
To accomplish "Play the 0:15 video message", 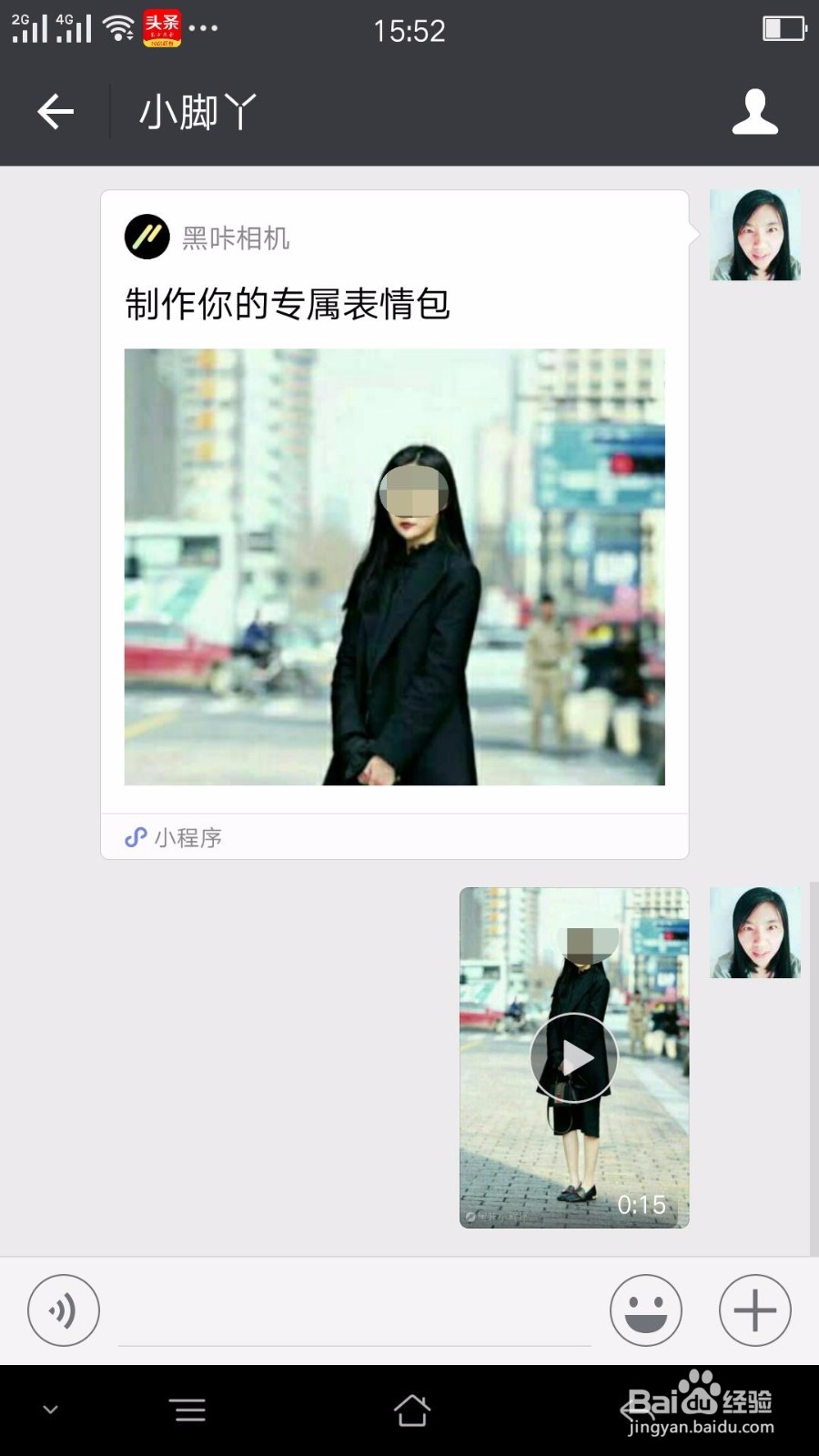I will point(573,1057).
